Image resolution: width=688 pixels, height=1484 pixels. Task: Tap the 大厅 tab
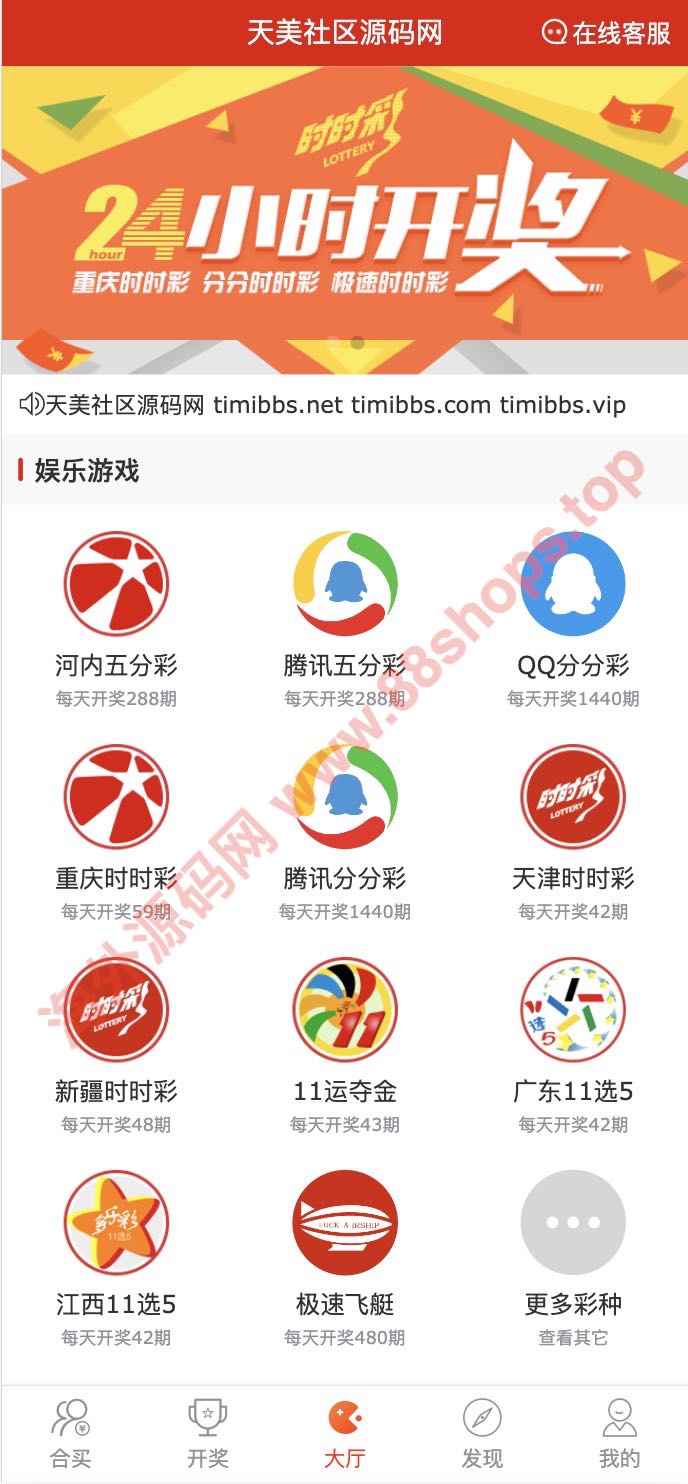345,1434
